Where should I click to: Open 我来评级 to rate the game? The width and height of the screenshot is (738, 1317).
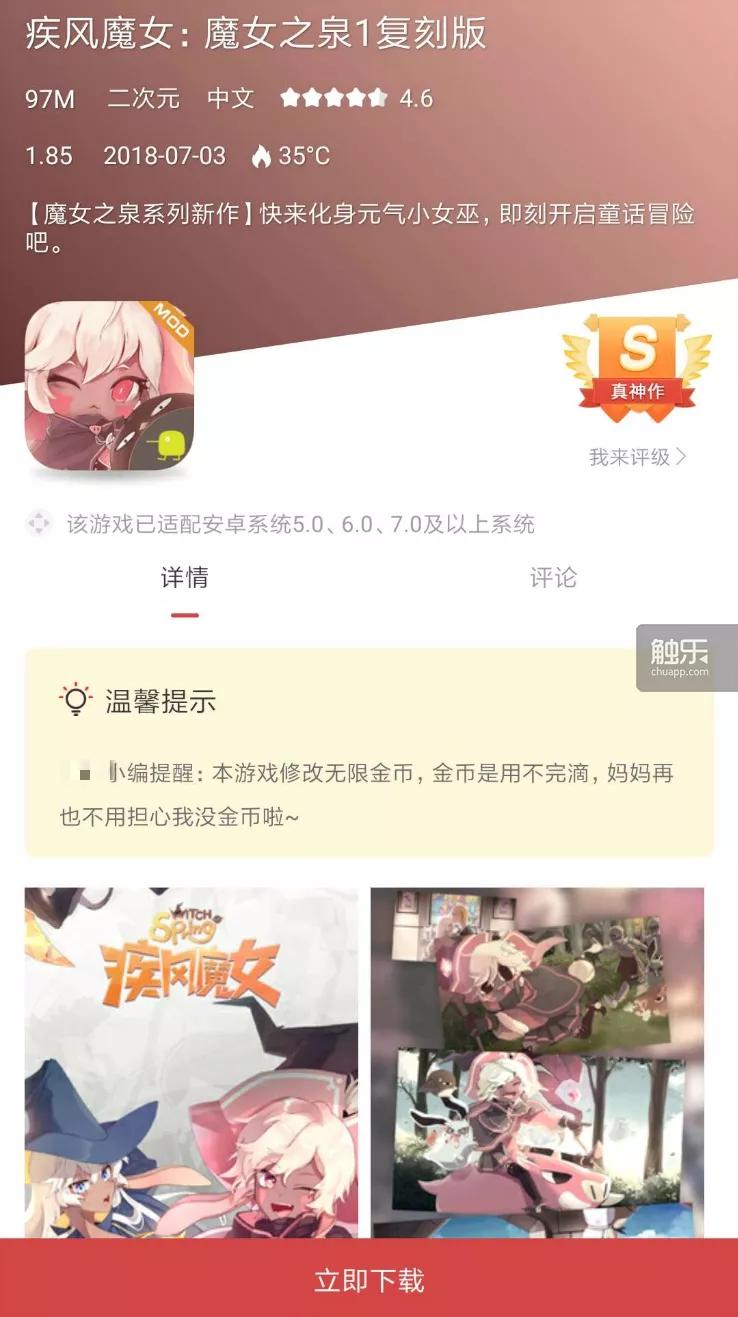637,457
